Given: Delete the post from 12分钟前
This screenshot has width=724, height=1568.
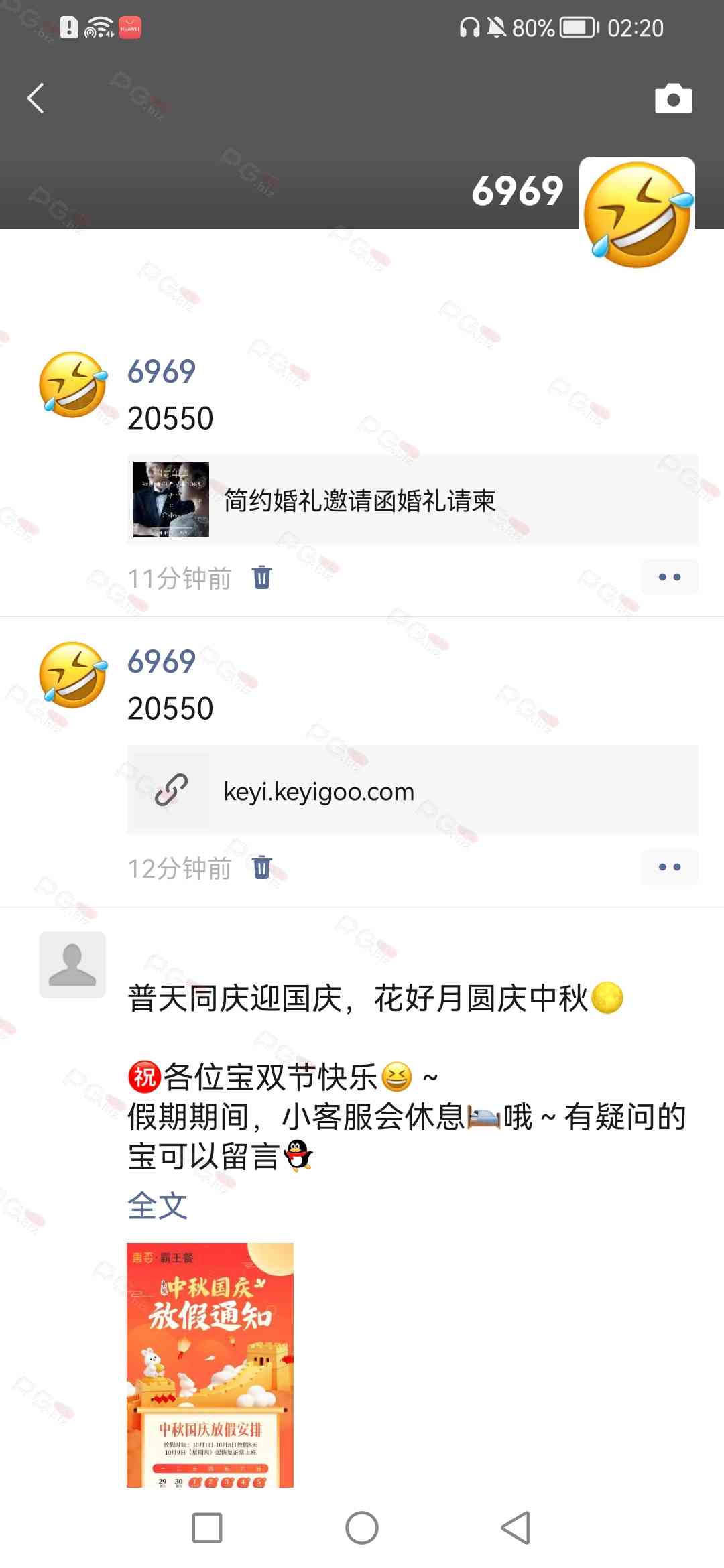Looking at the screenshot, I should [x=261, y=867].
